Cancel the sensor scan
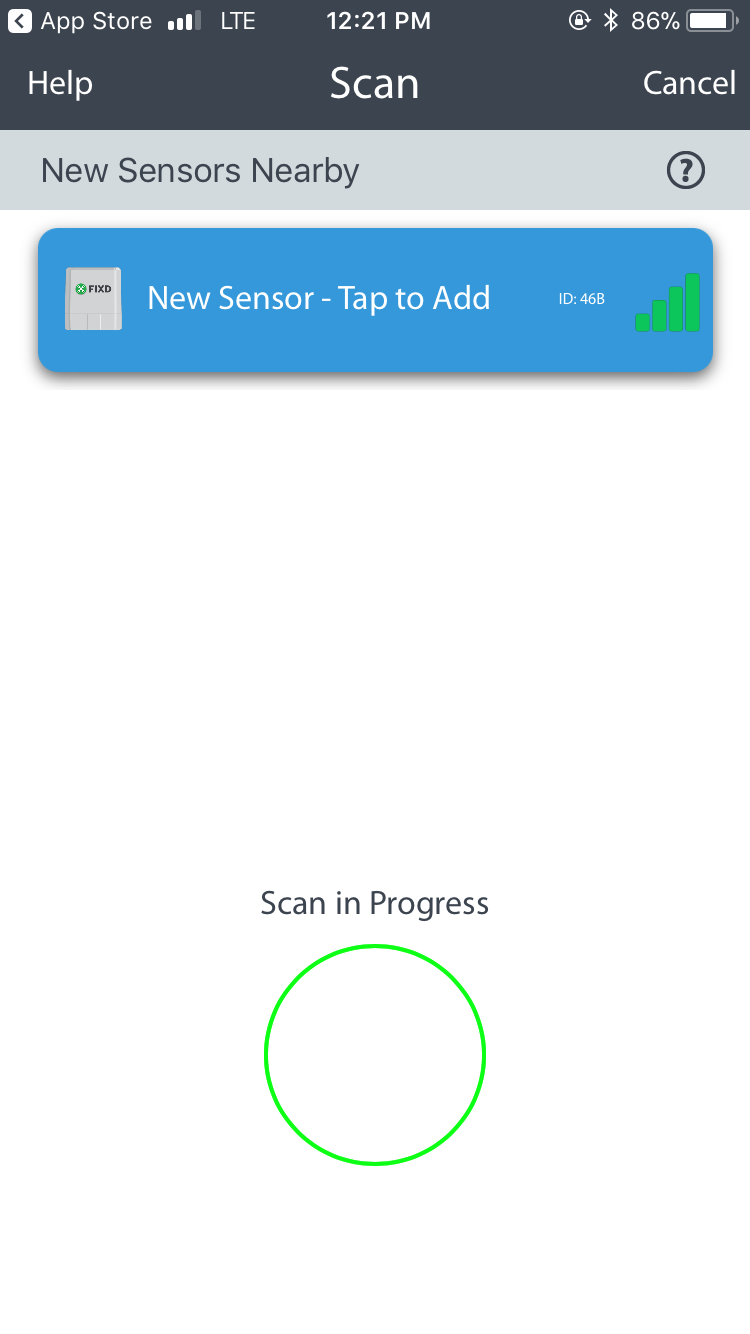Screen dimensions: 750x1334 coord(689,83)
